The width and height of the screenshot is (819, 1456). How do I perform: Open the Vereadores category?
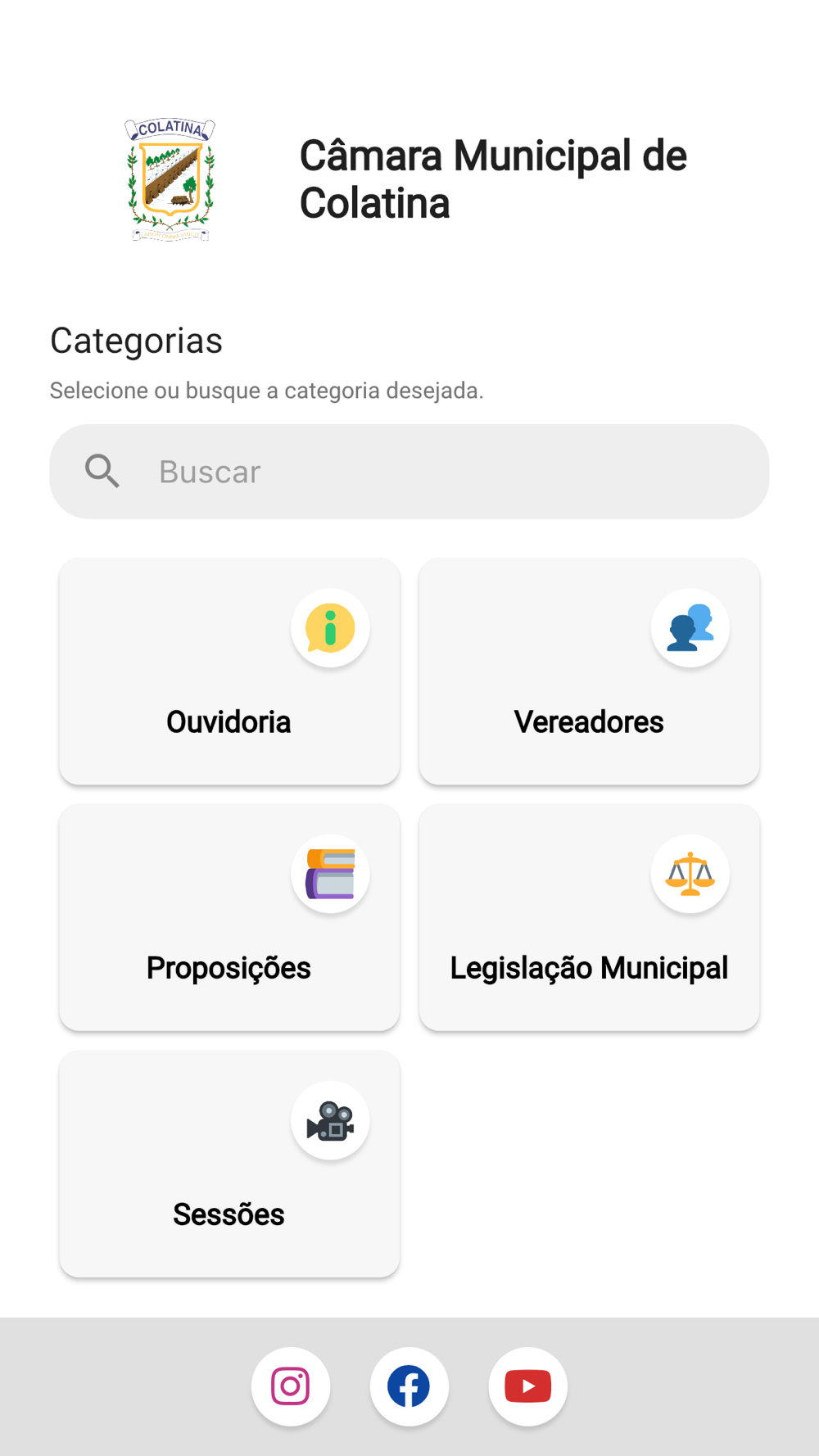(589, 671)
